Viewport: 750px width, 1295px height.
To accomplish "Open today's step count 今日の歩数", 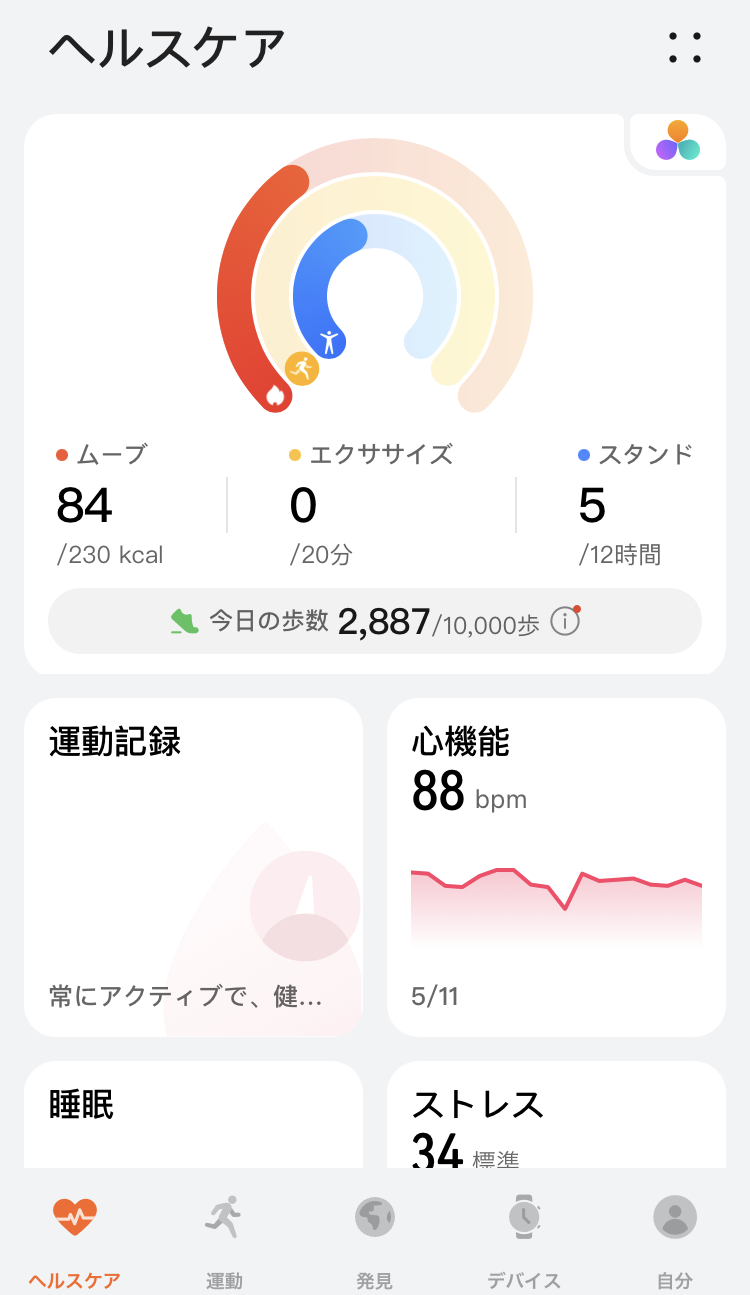I will click(355, 622).
